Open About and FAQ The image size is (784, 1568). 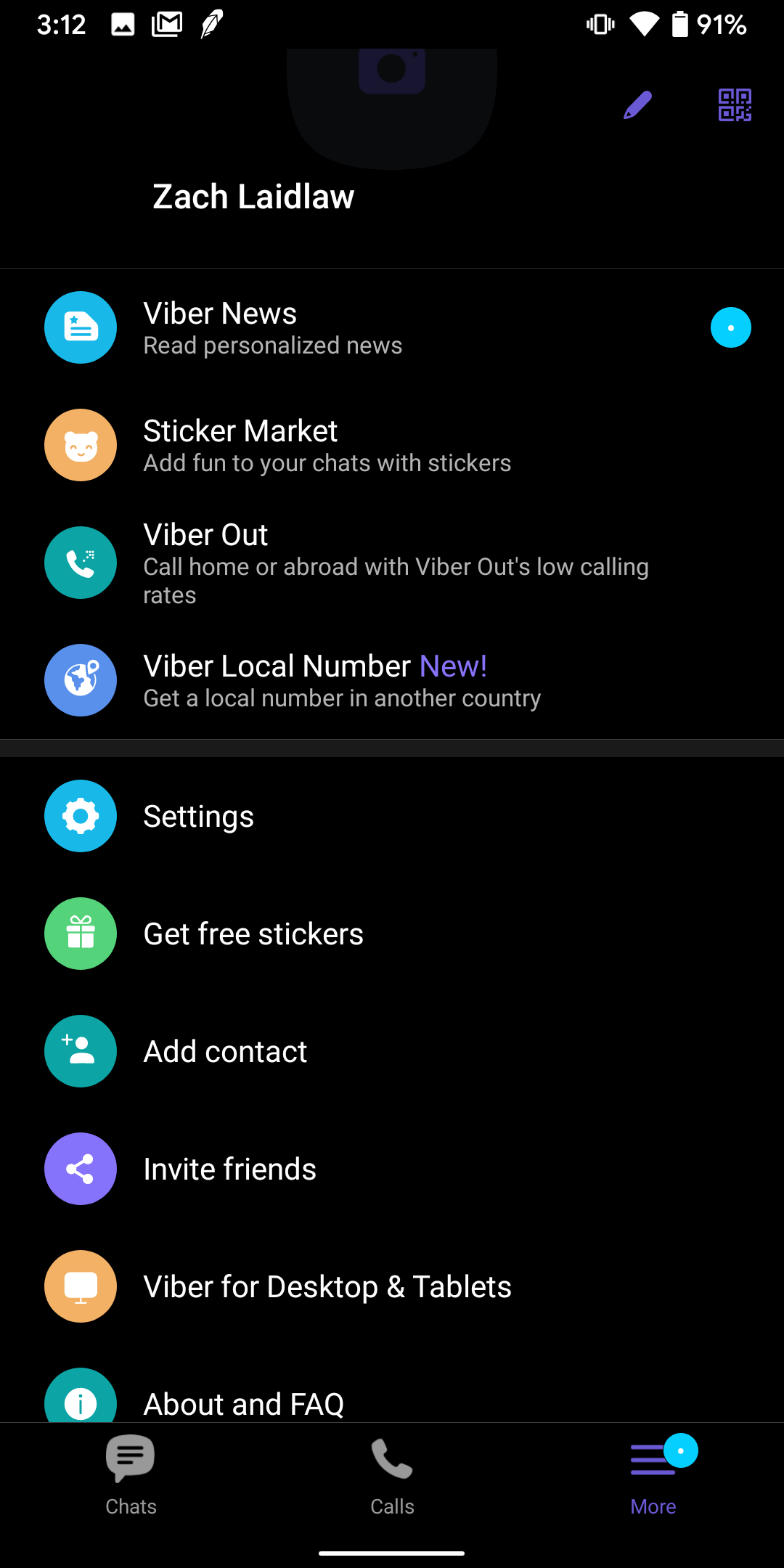tap(392, 1395)
